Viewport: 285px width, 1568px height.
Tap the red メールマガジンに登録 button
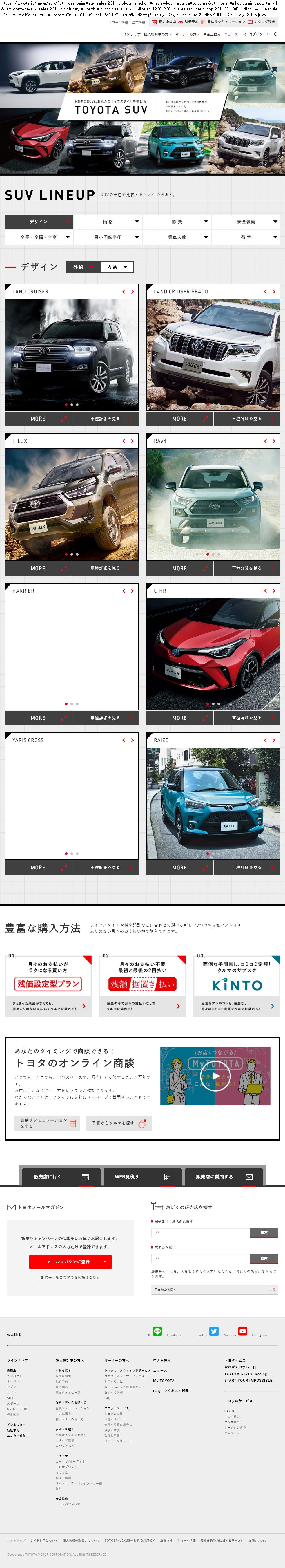(x=70, y=1262)
